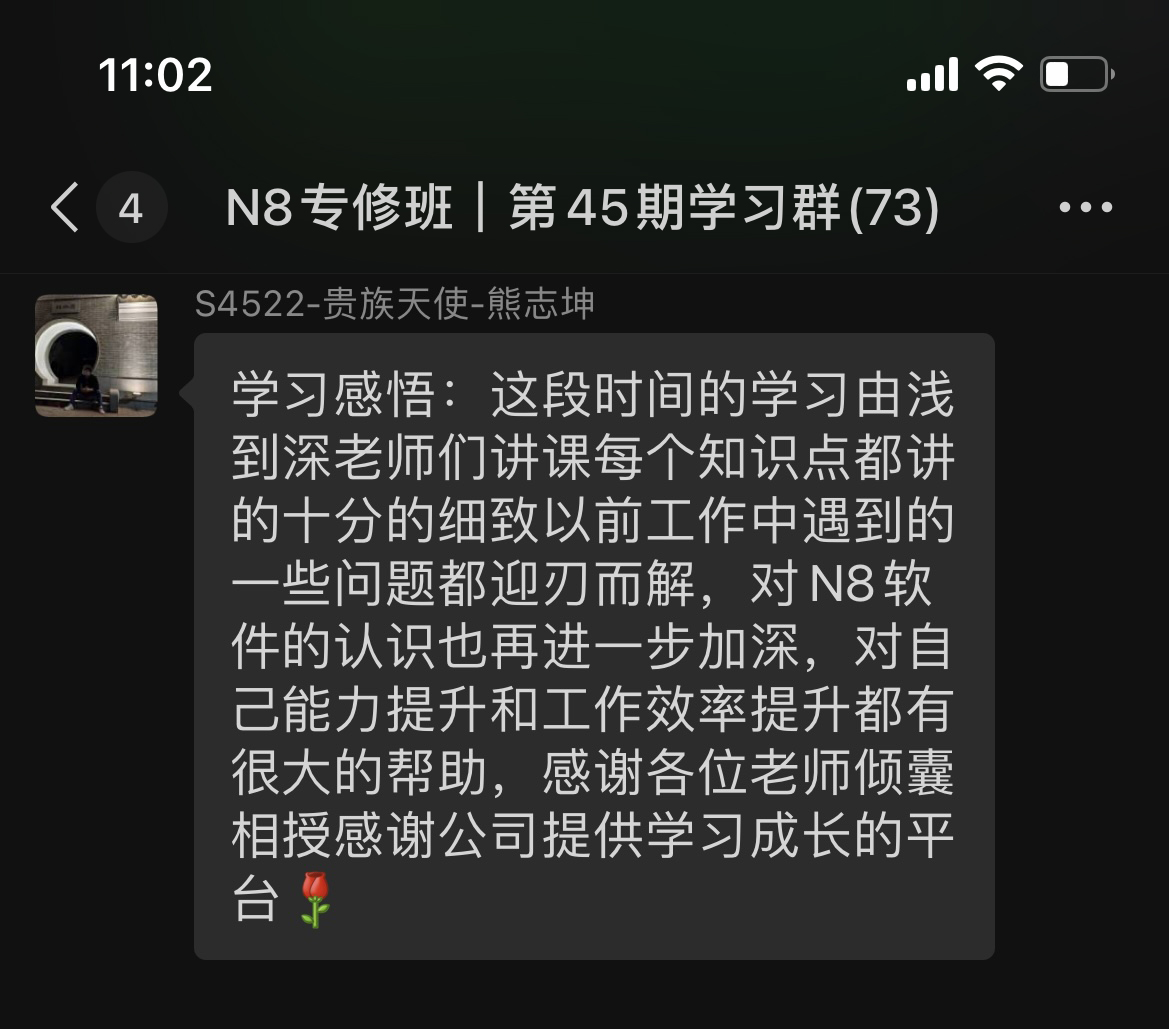This screenshot has width=1169, height=1029.
Task: Open 熊志坤's profile avatar
Action: (x=96, y=355)
